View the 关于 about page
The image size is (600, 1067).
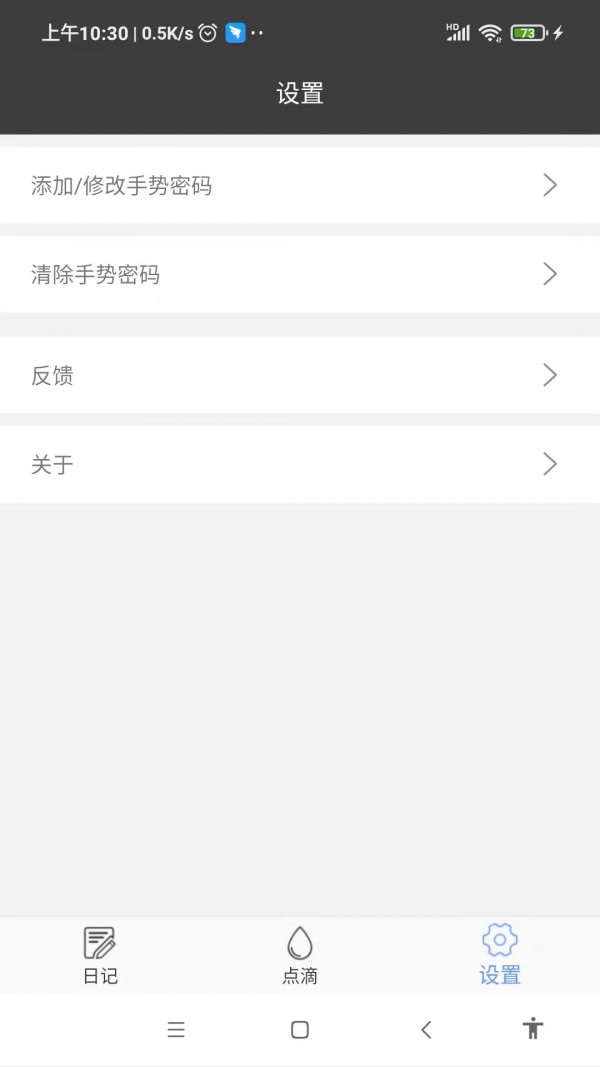click(x=300, y=464)
